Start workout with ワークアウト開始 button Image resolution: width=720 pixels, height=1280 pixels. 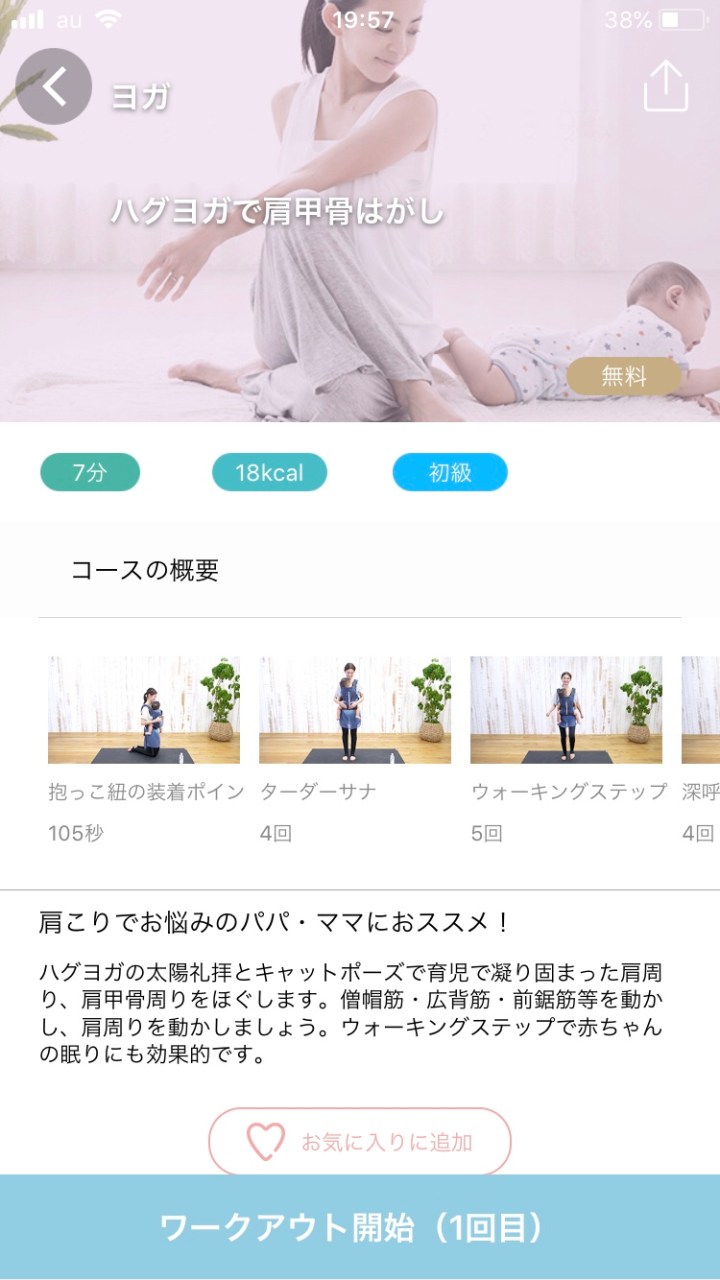click(360, 1227)
